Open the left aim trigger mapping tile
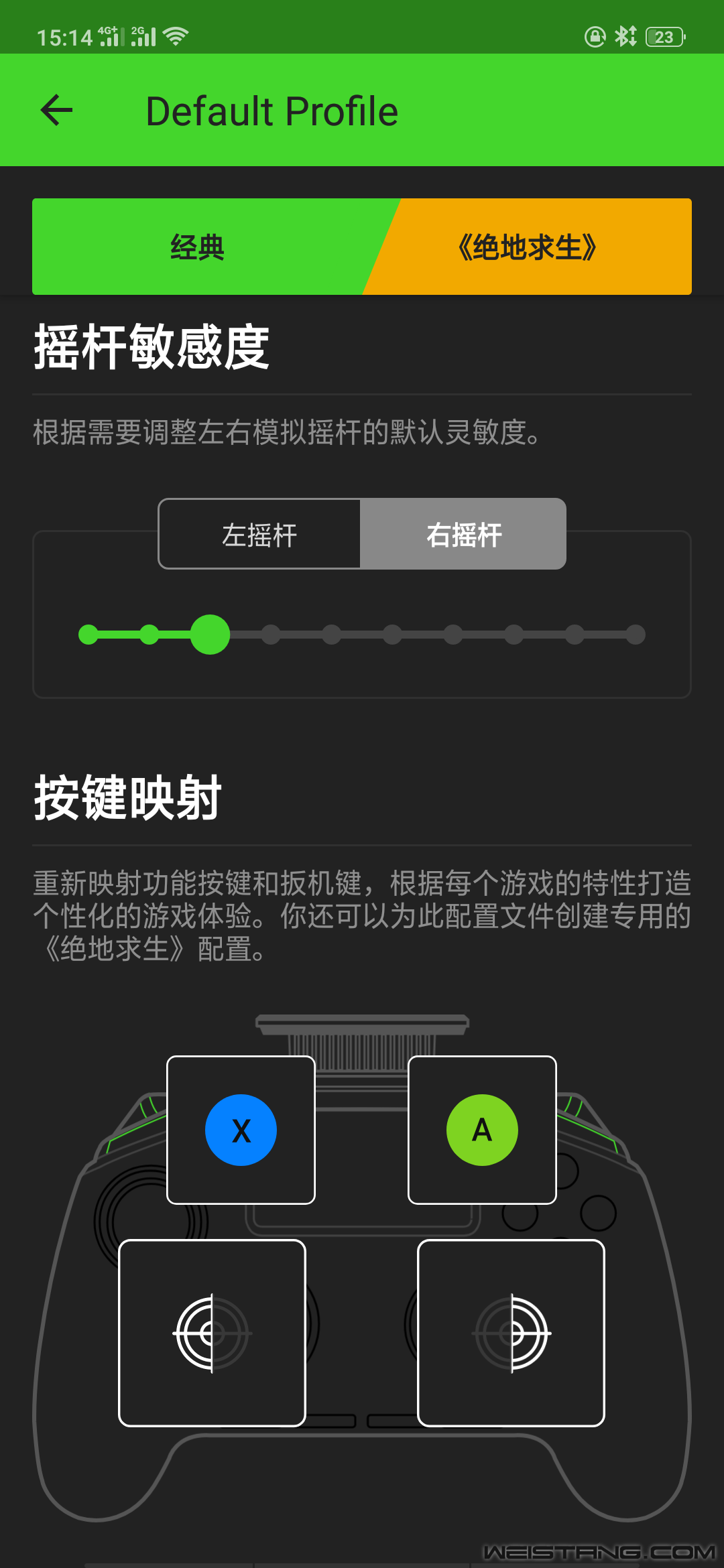 212,1333
